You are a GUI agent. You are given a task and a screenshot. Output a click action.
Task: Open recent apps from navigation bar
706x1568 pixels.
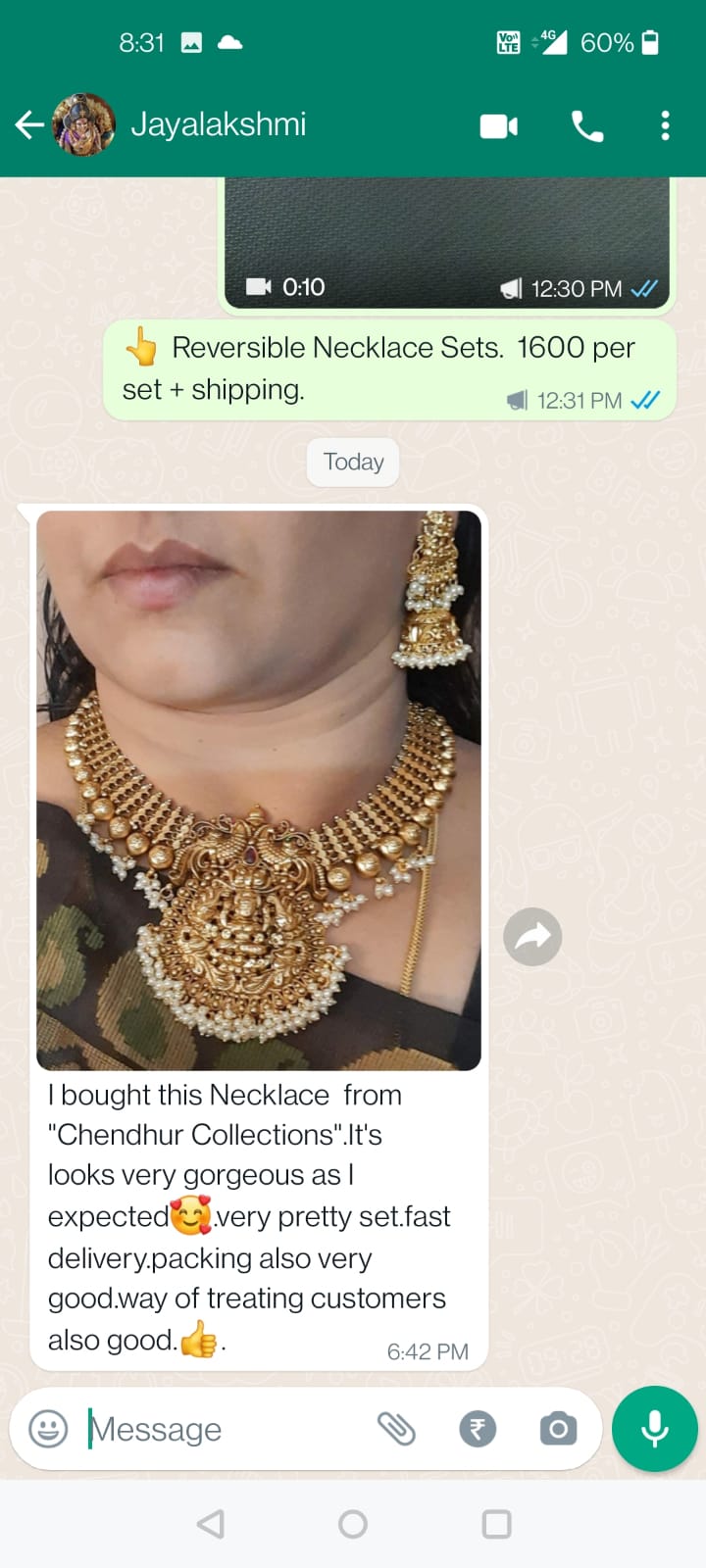[x=496, y=1524]
